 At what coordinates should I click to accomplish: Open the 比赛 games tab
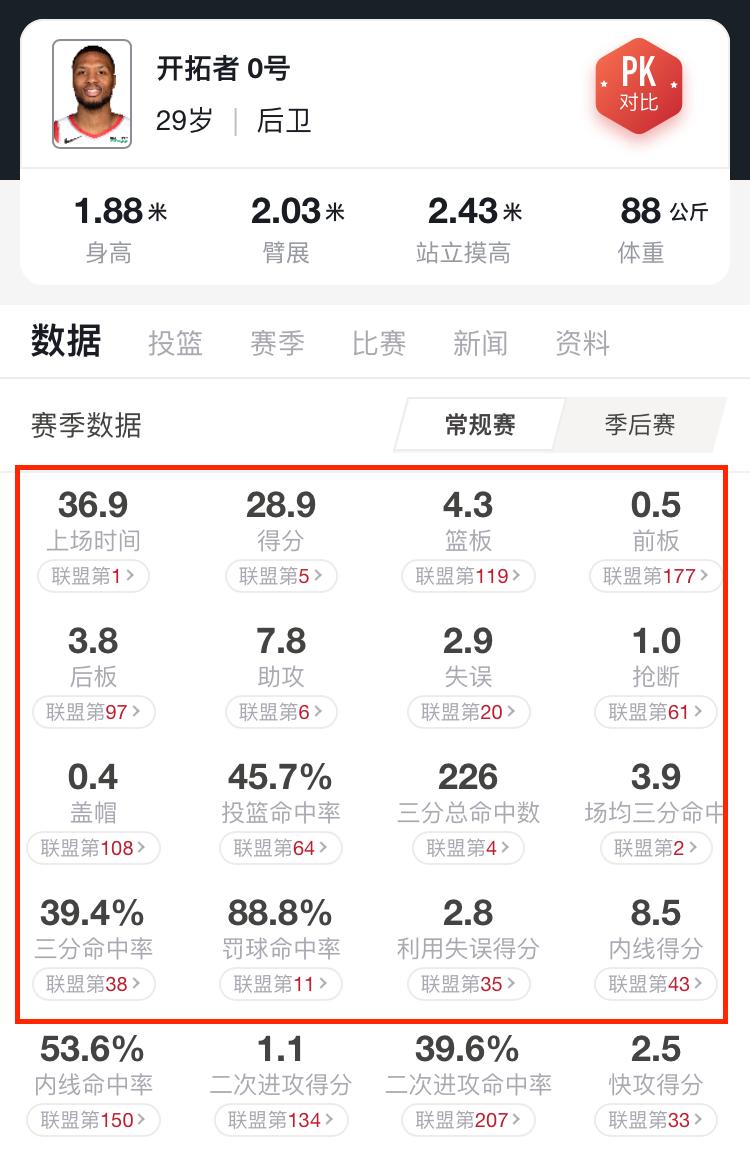tap(379, 342)
